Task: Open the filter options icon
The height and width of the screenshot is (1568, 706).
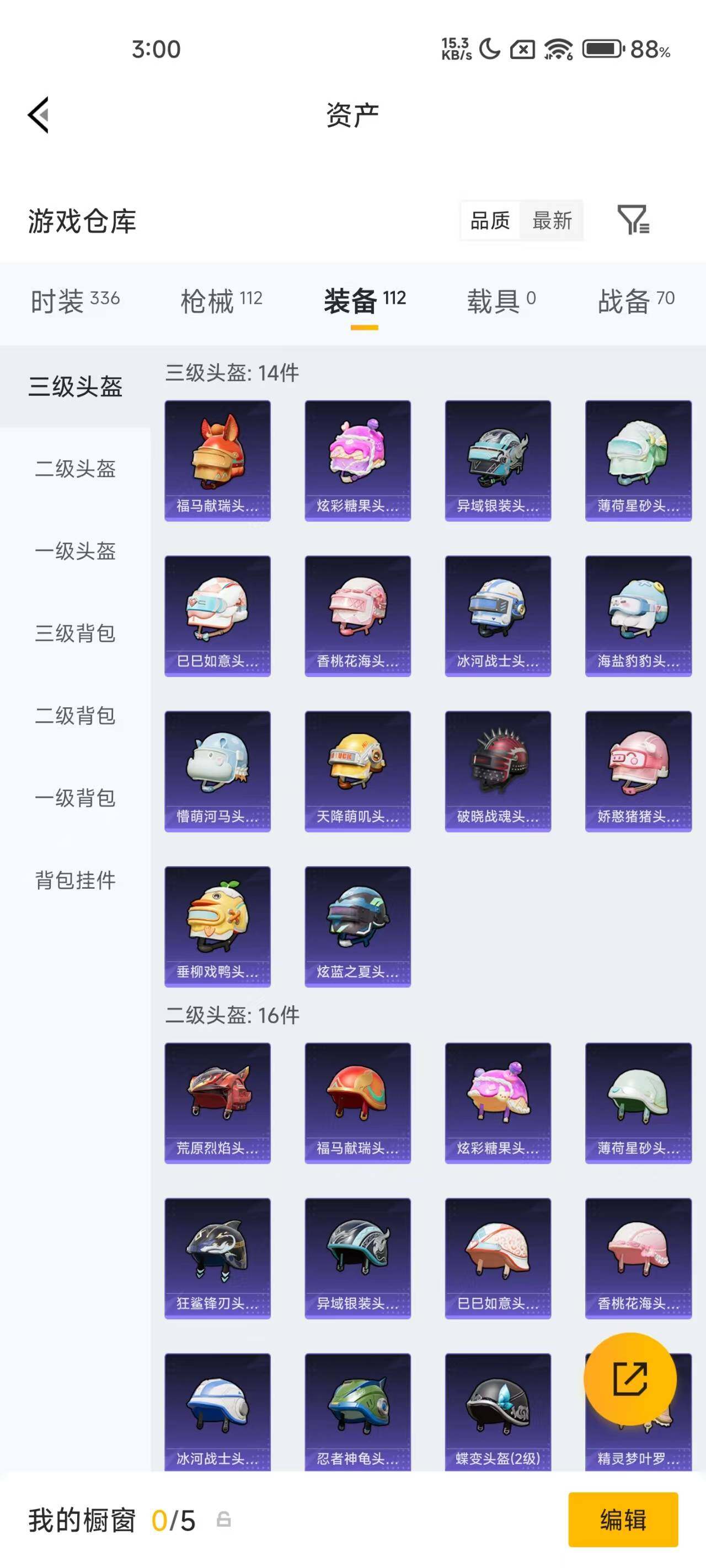Action: [x=635, y=221]
